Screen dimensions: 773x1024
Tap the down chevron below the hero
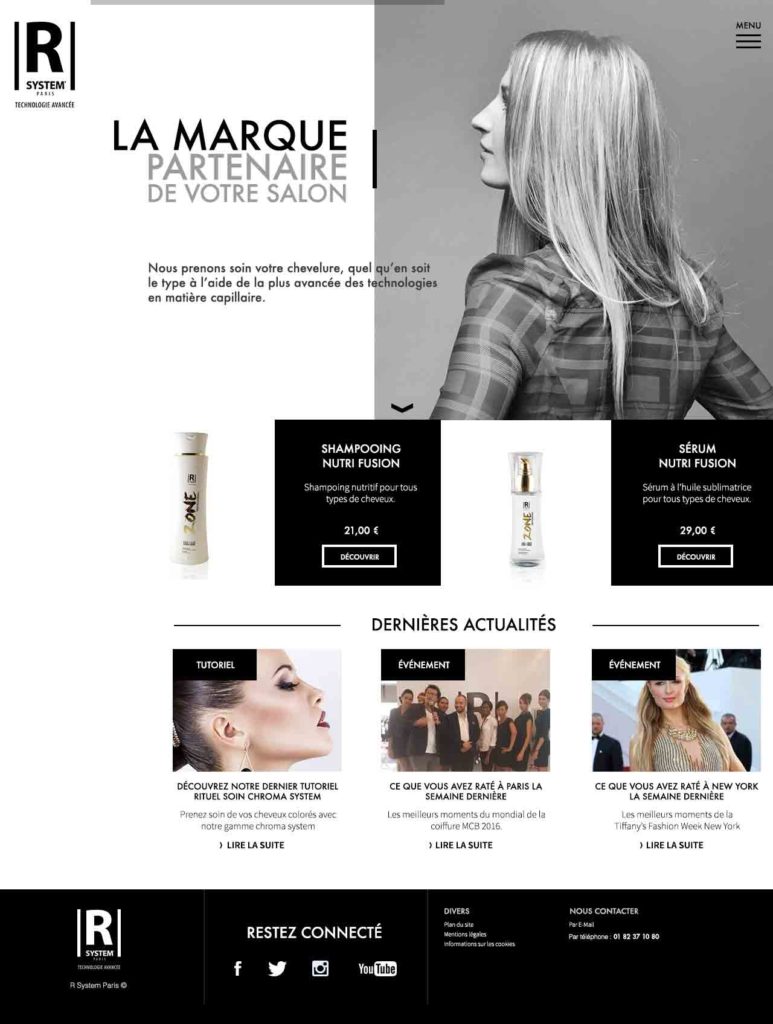coord(402,408)
